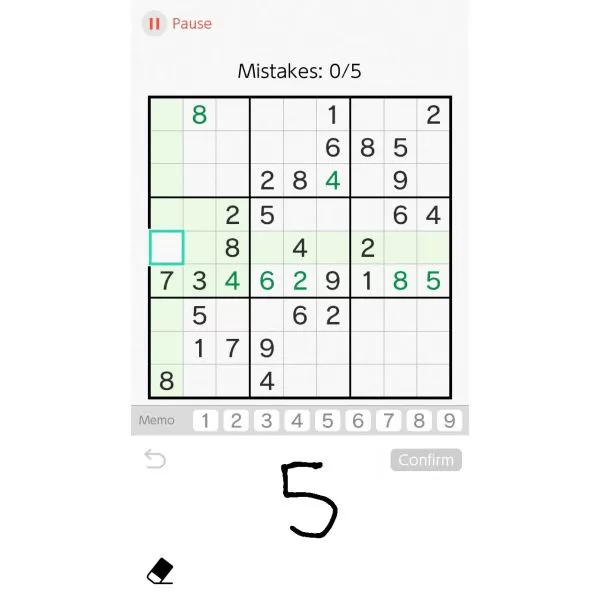Select memo digit 2
Image resolution: width=600 pixels, height=600 pixels.
click(x=236, y=421)
